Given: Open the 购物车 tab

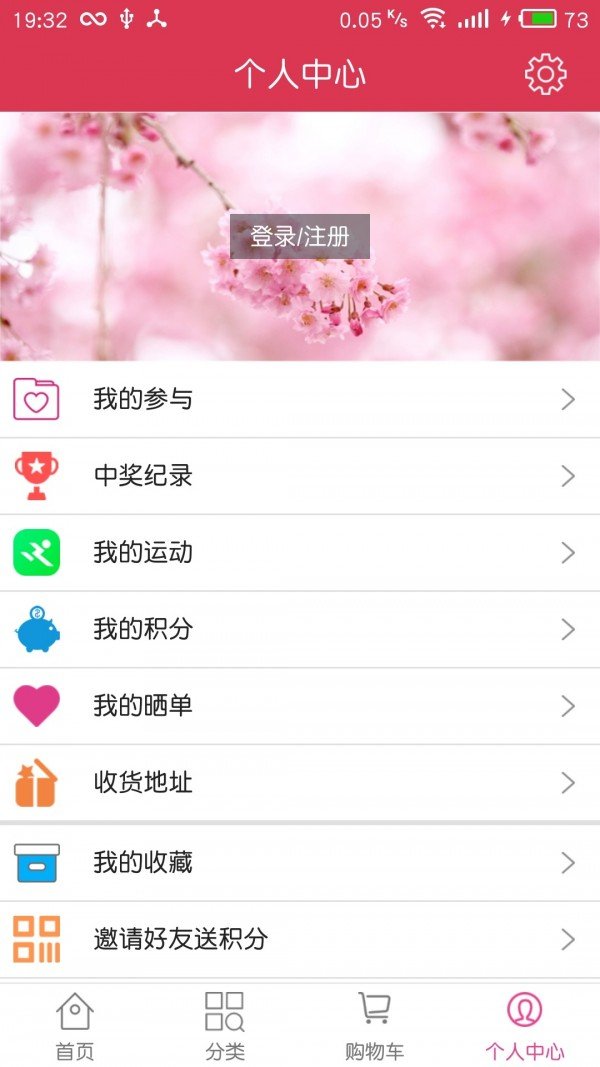Looking at the screenshot, I should pos(374,1026).
